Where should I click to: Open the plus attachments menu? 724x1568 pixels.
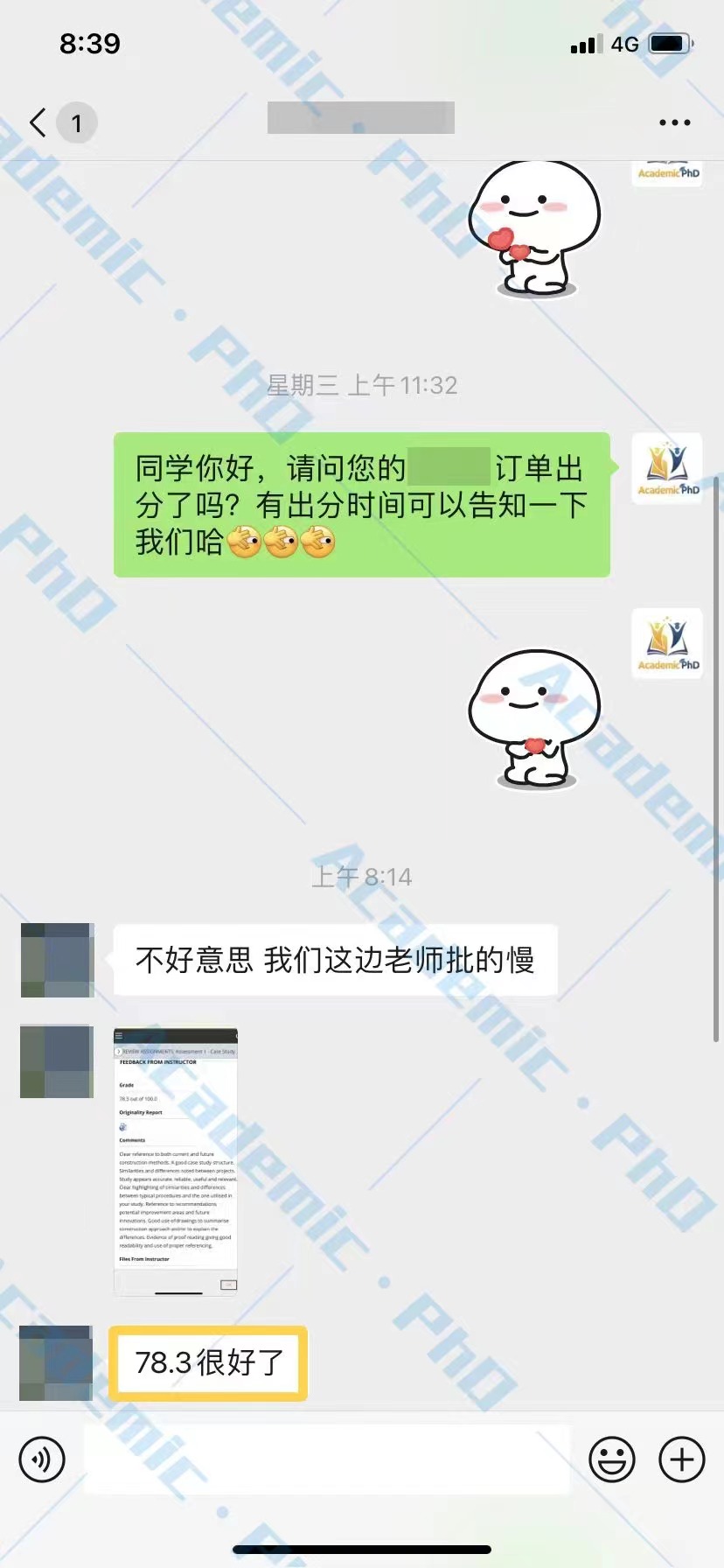tap(681, 1459)
